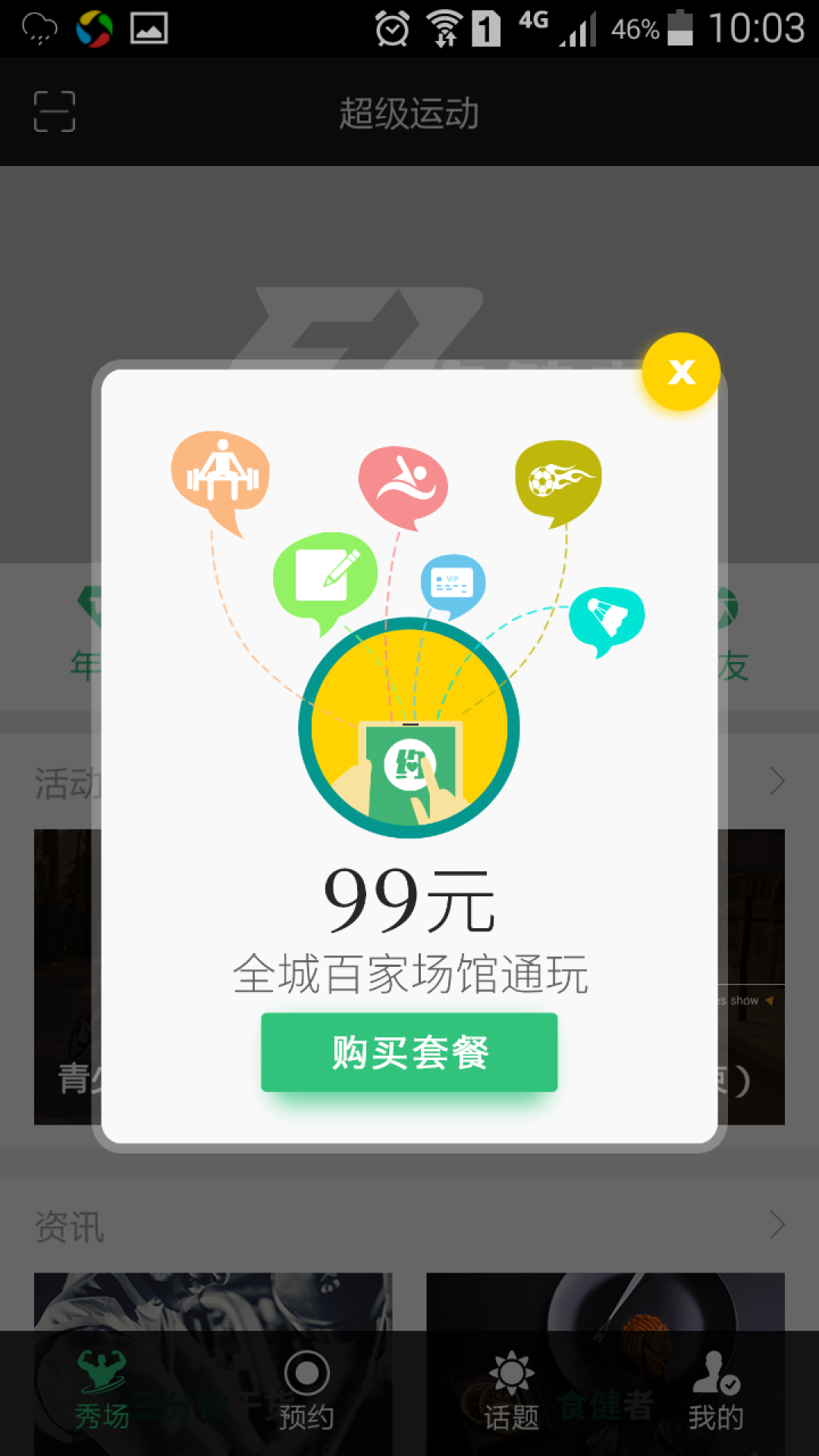Switch to the 秀场 tab
Screen dimensions: 819x1456
pyautogui.click(x=102, y=1392)
